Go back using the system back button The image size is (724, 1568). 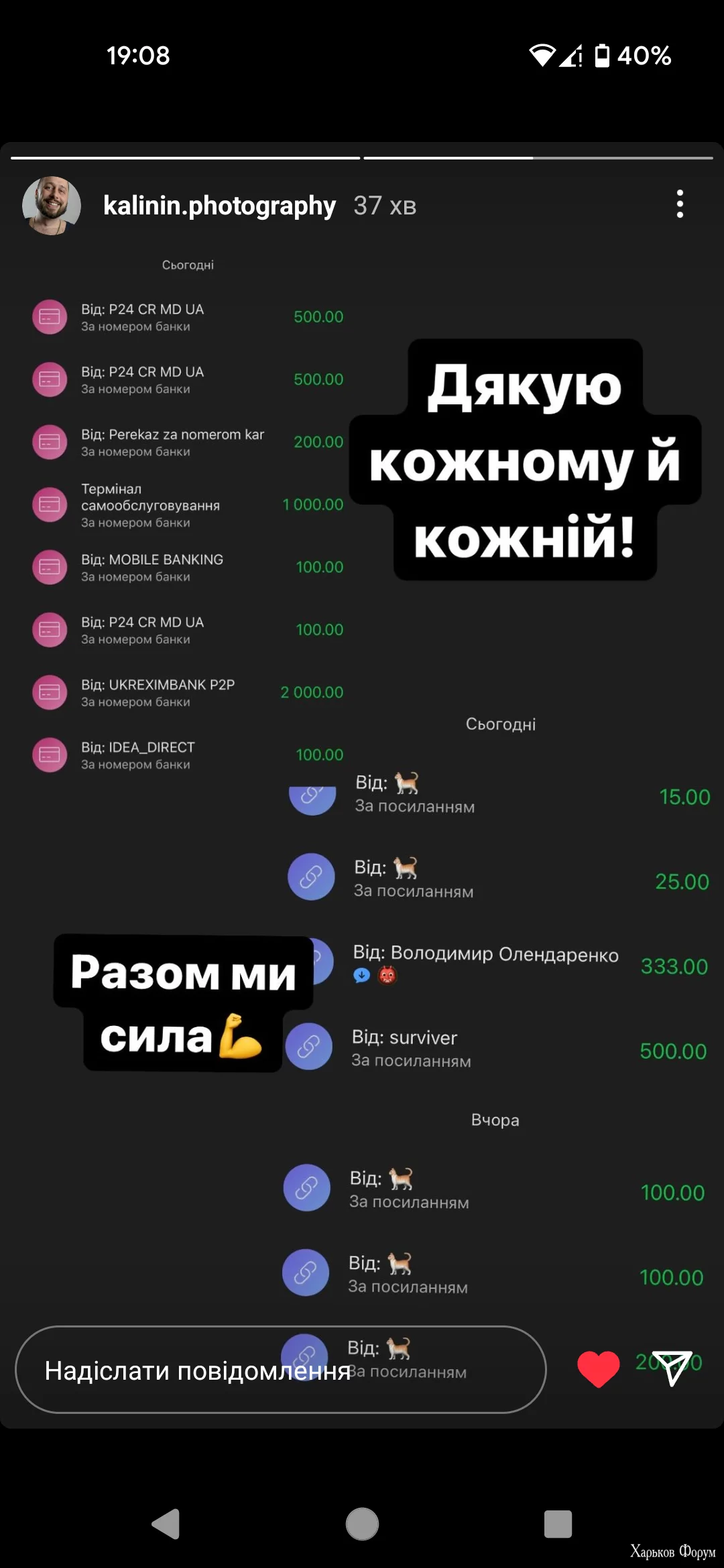pos(166,1524)
